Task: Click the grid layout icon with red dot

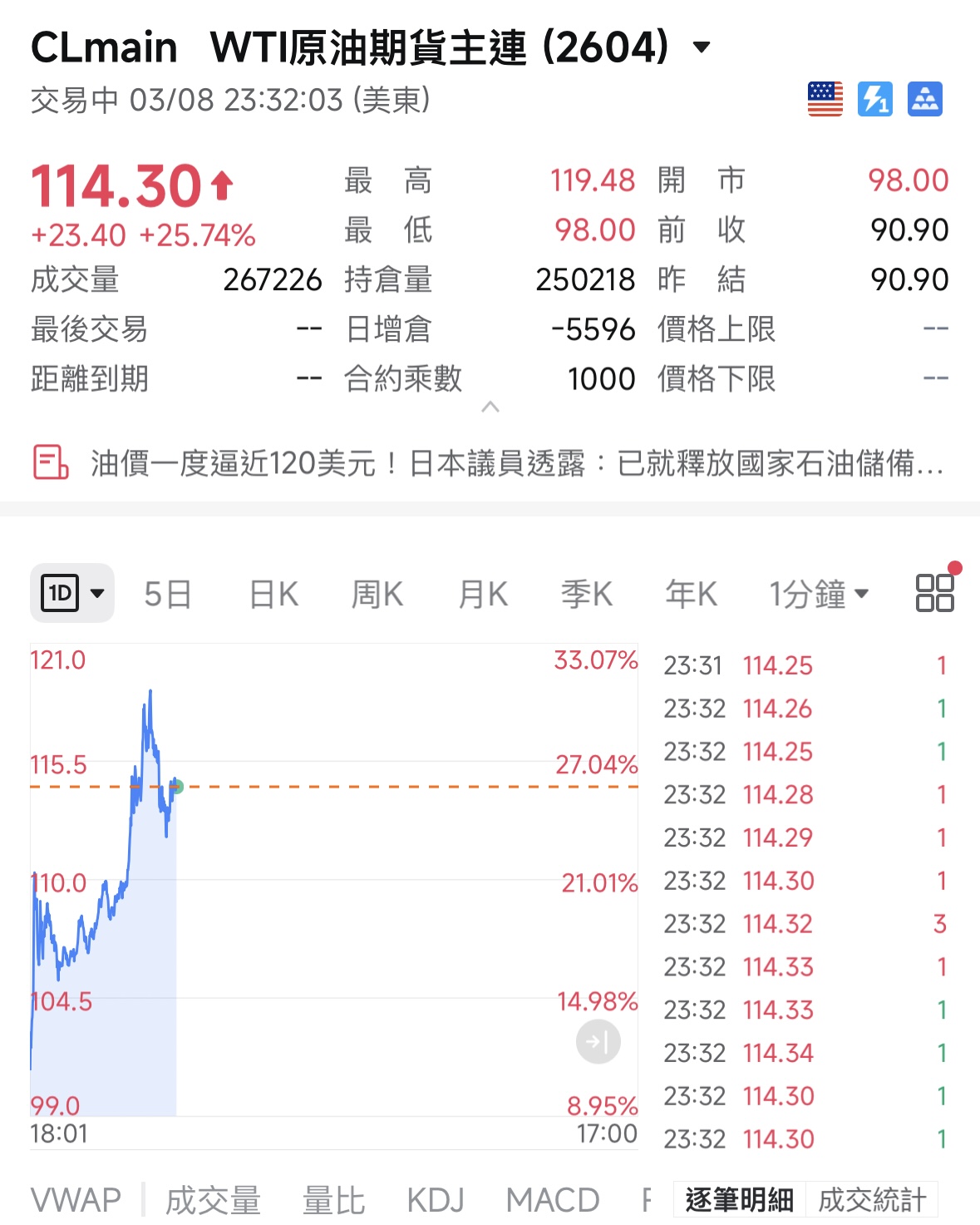Action: coord(933,593)
